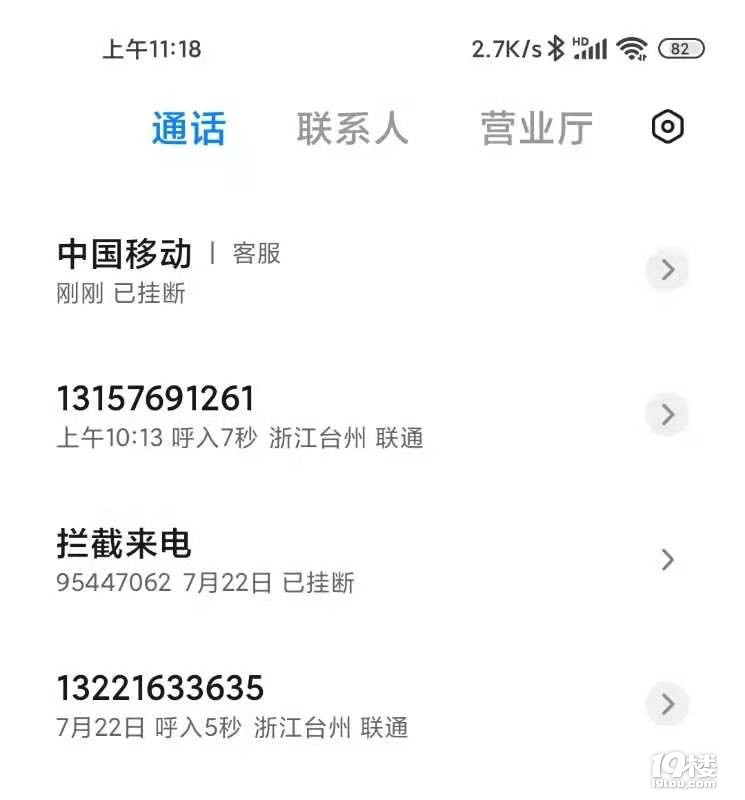Expand details for the 拦截来电 blocked call
Image resolution: width=745 pixels, height=800 pixels.
point(667,559)
